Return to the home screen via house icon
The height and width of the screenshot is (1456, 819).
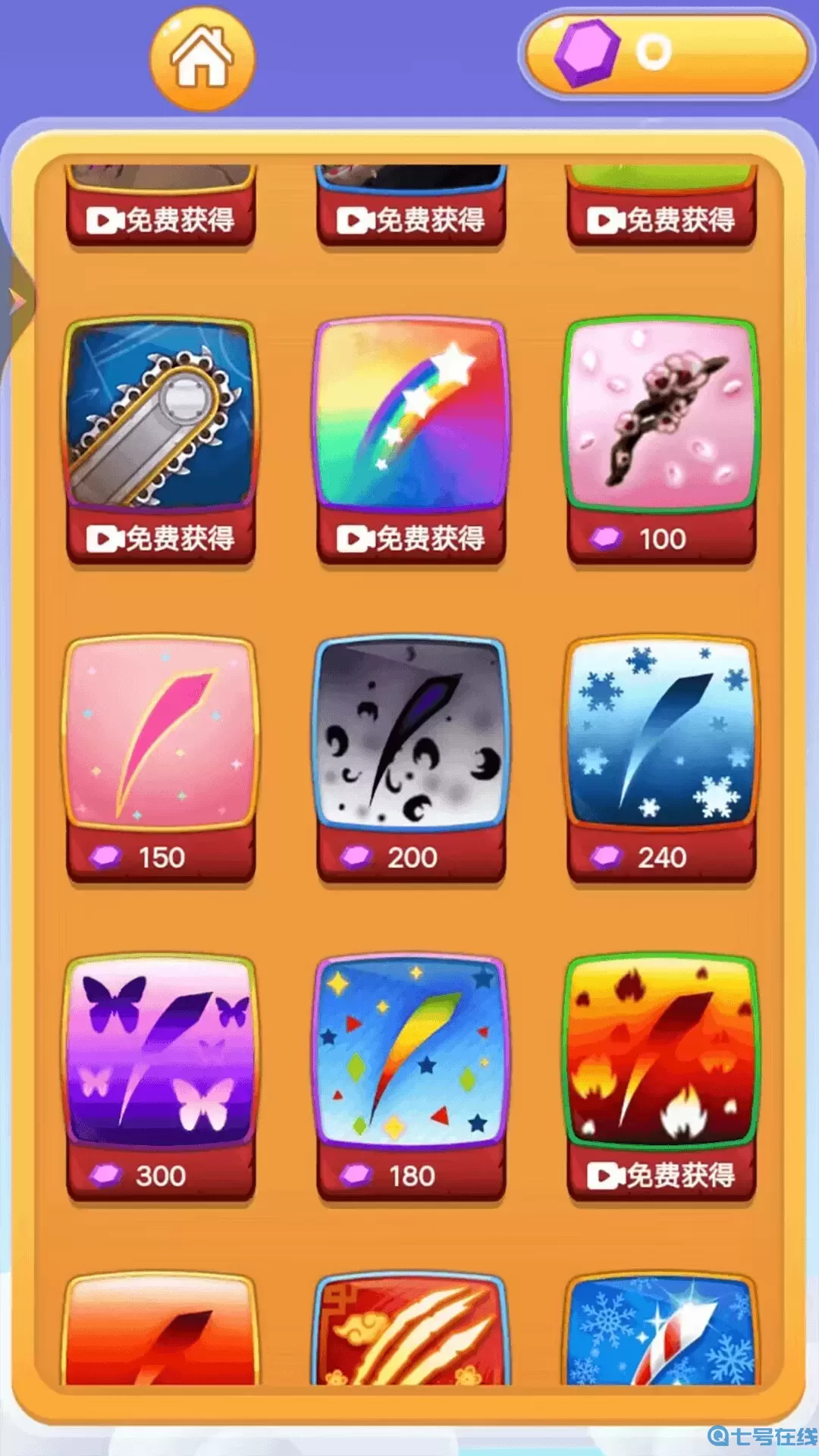point(202,59)
